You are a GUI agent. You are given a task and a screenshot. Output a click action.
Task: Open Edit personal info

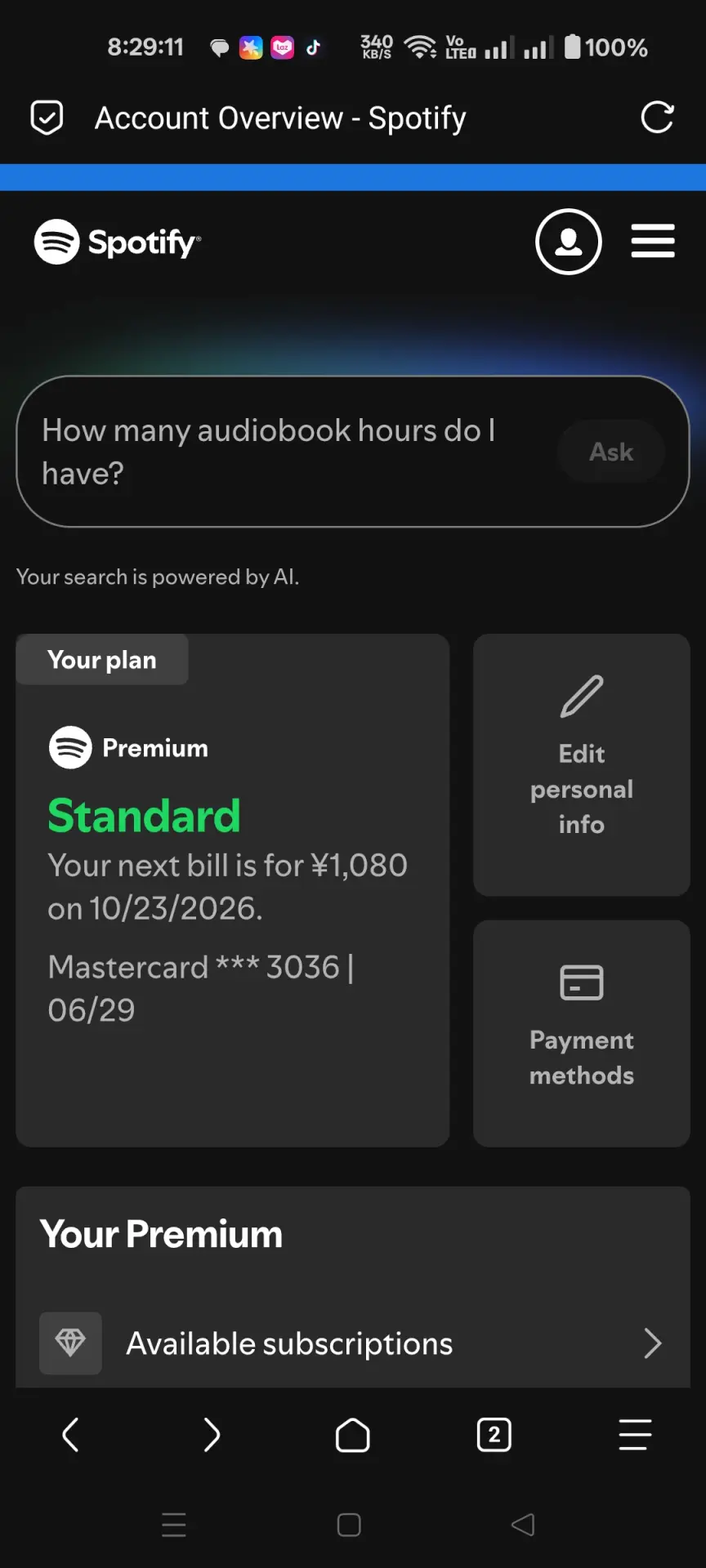tap(582, 765)
